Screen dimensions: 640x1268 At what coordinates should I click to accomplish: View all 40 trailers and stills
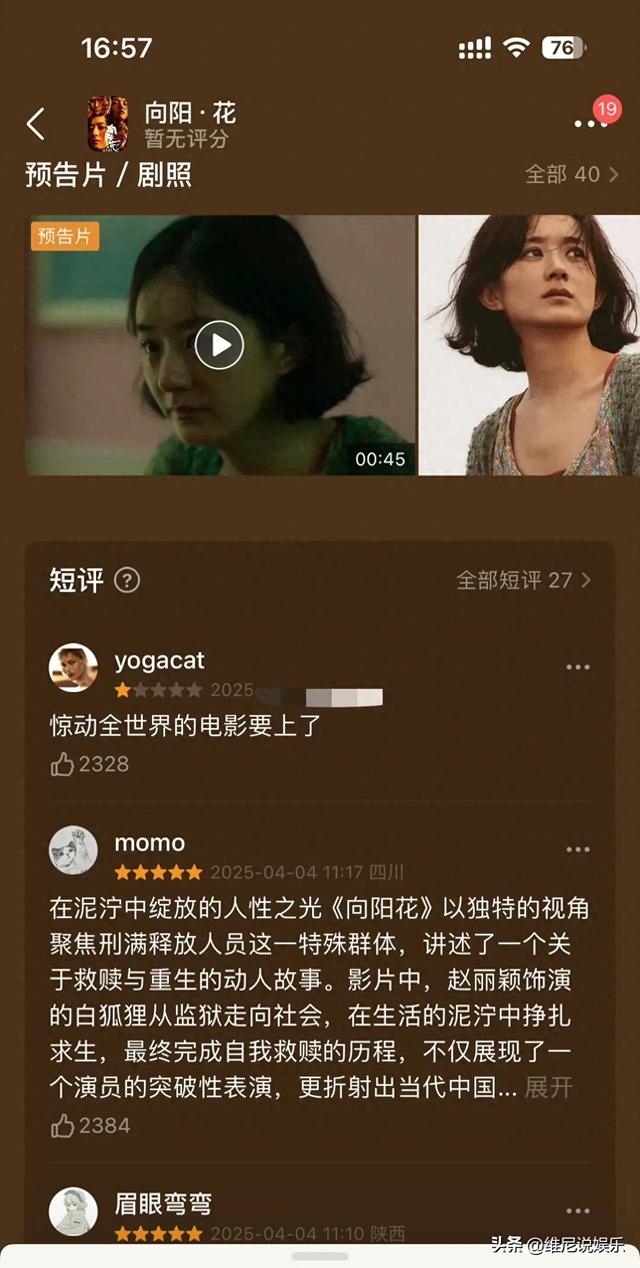click(571, 174)
